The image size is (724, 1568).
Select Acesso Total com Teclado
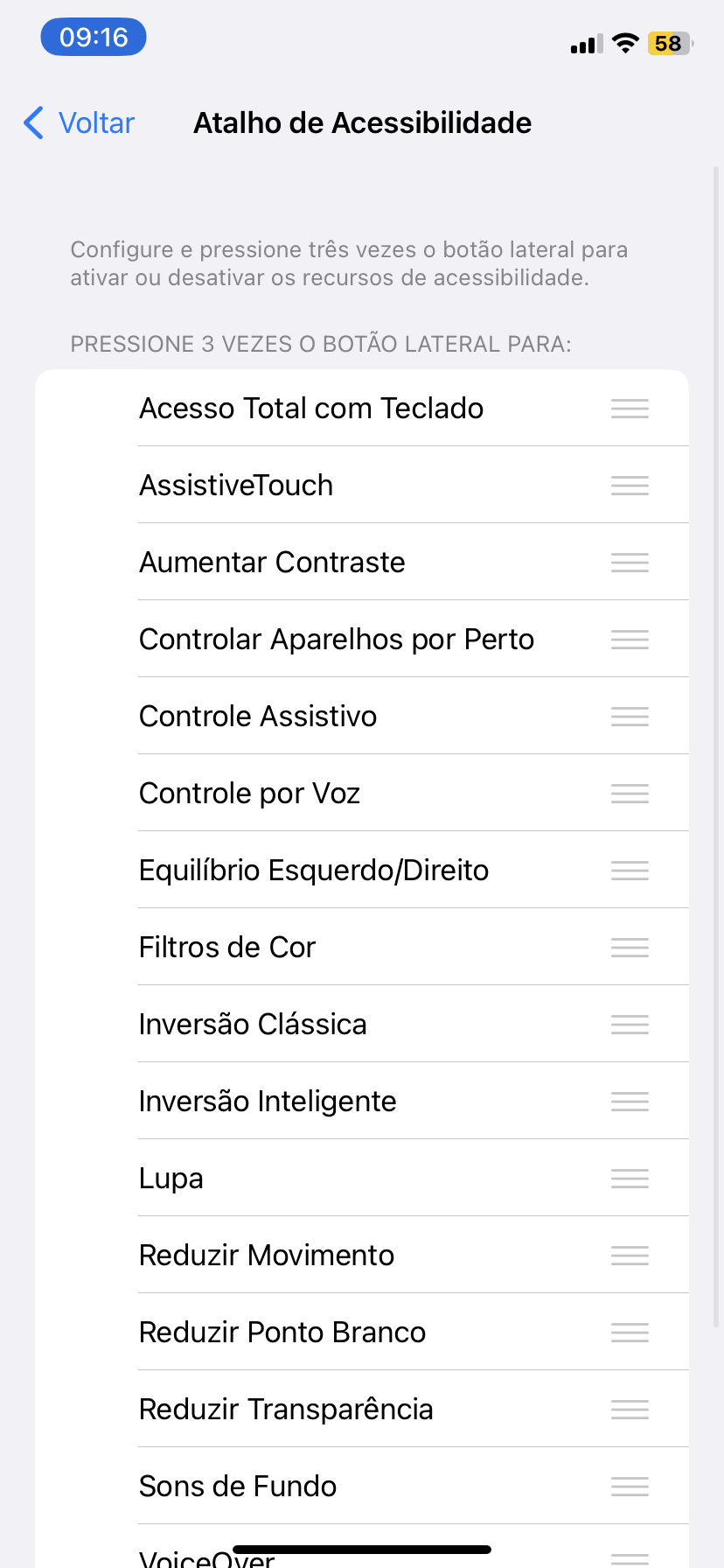point(311,409)
